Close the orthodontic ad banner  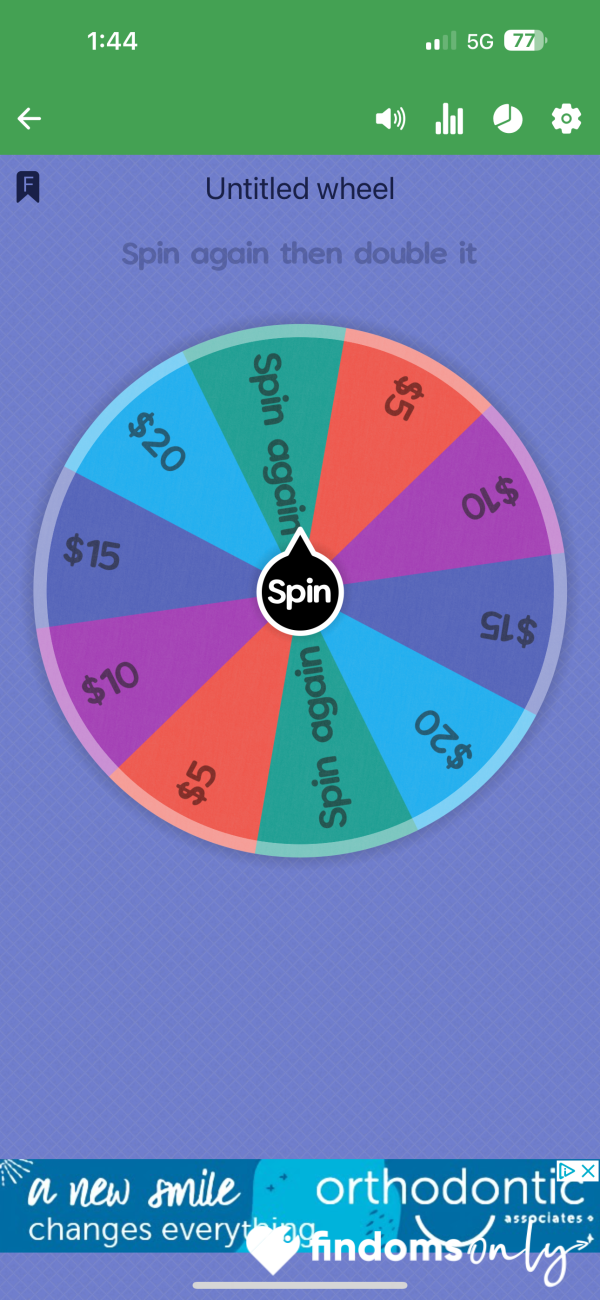(589, 1170)
